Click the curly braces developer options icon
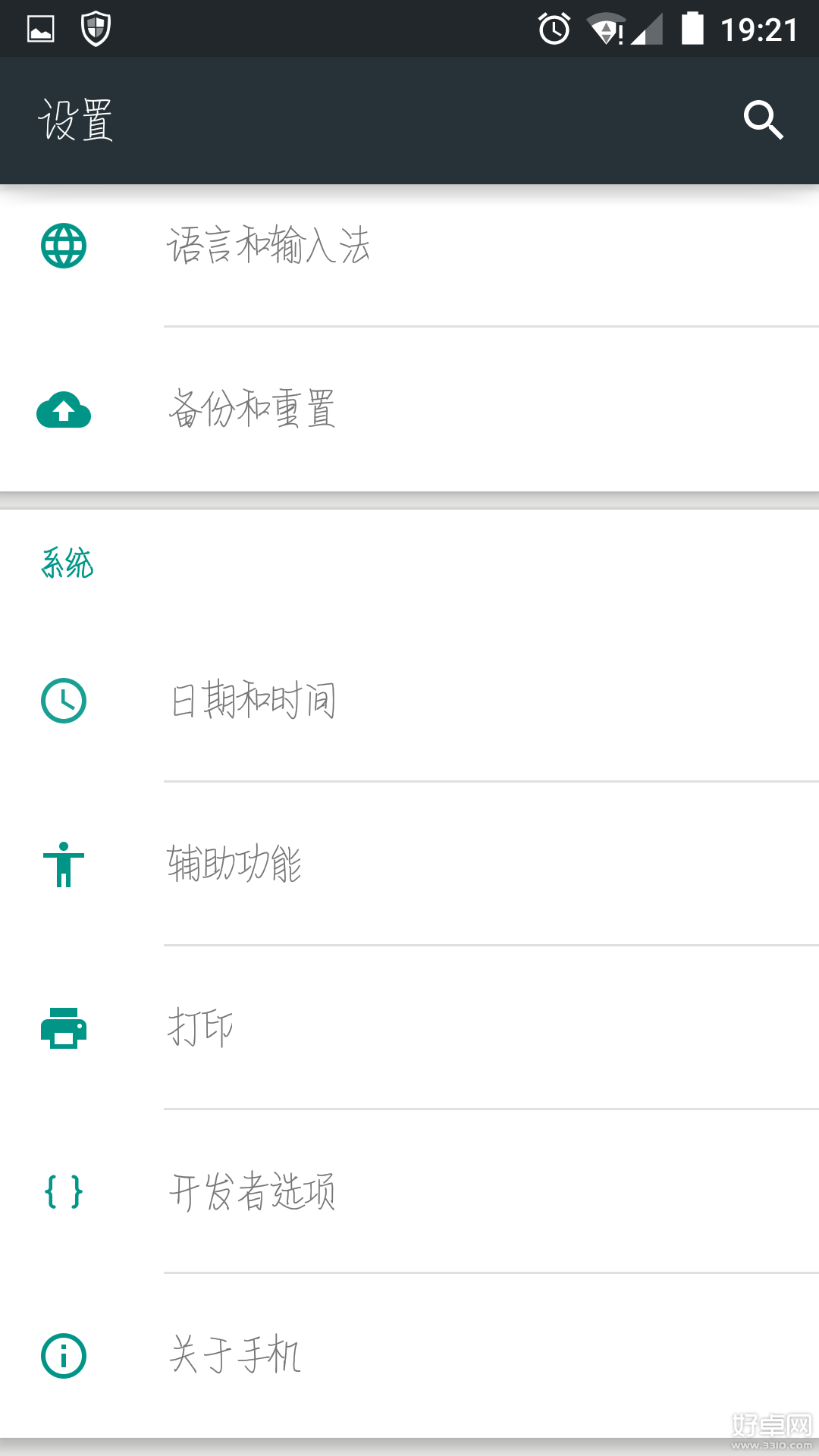The width and height of the screenshot is (819, 1456). [x=64, y=1192]
